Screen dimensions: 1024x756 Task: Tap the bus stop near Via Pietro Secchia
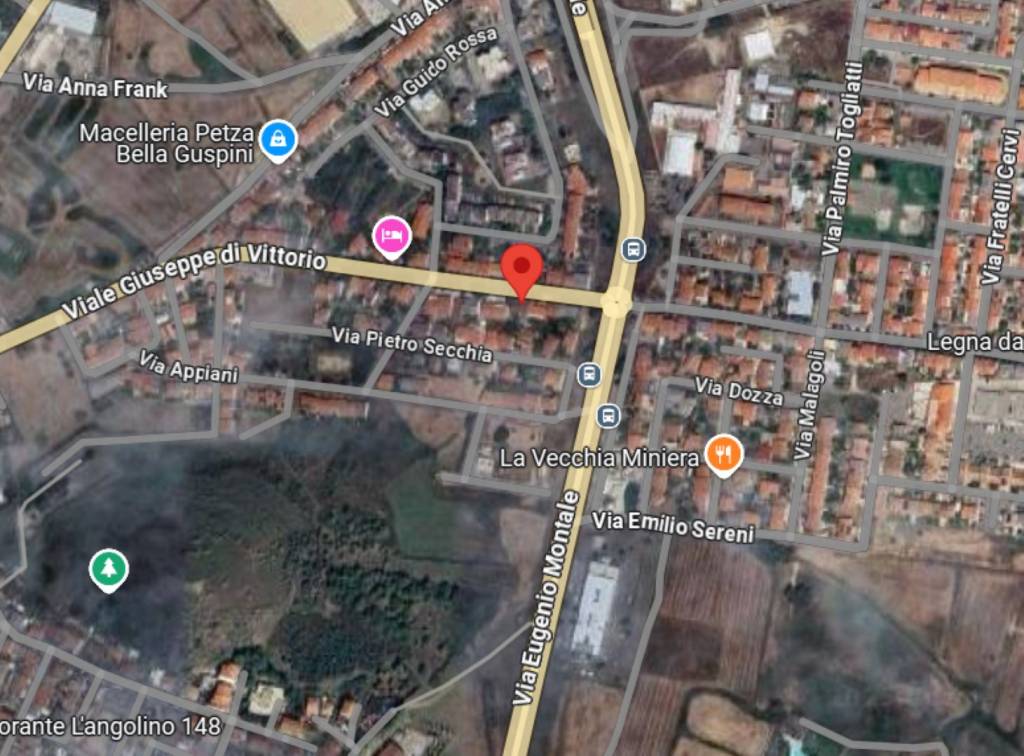tap(590, 375)
